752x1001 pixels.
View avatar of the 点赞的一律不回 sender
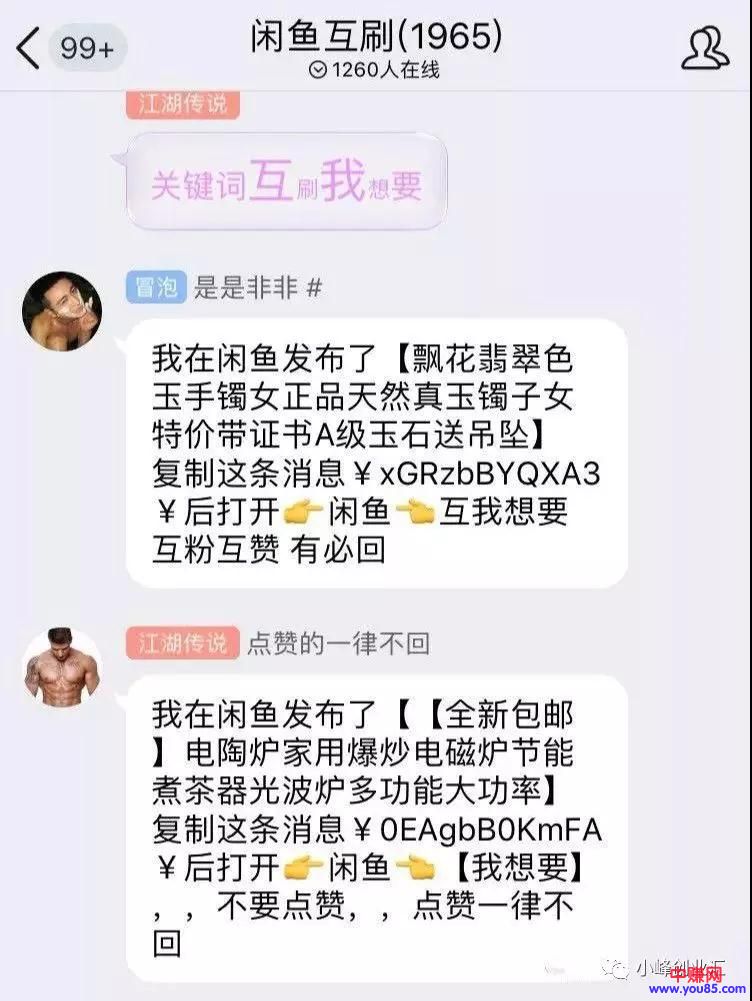click(x=62, y=667)
